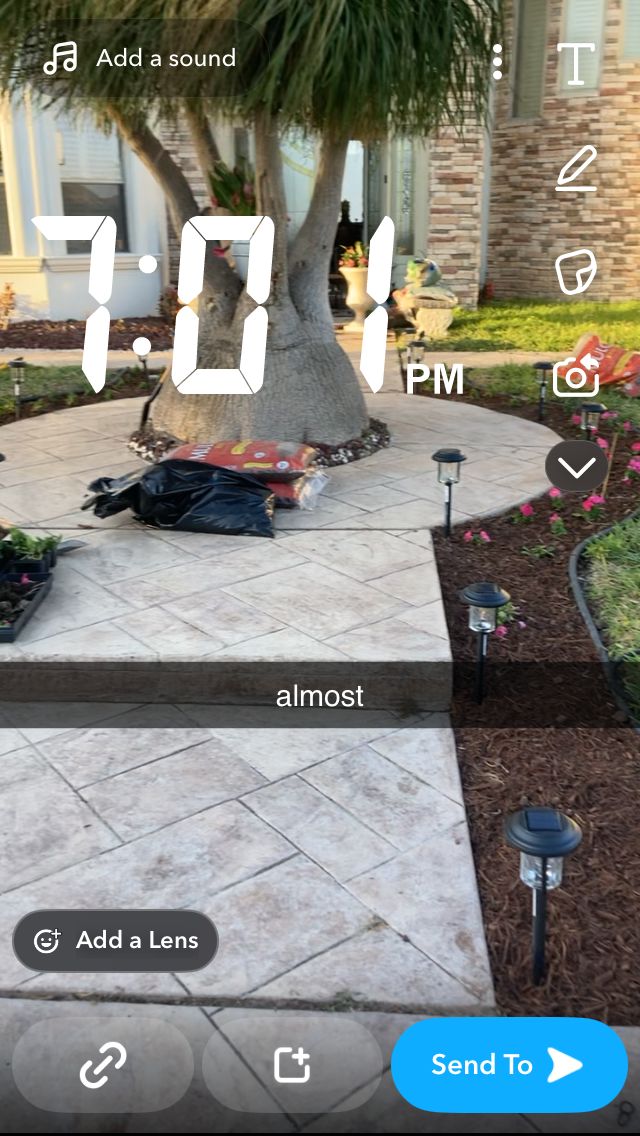Select the text tool
The height and width of the screenshot is (1136, 640).
[x=576, y=63]
